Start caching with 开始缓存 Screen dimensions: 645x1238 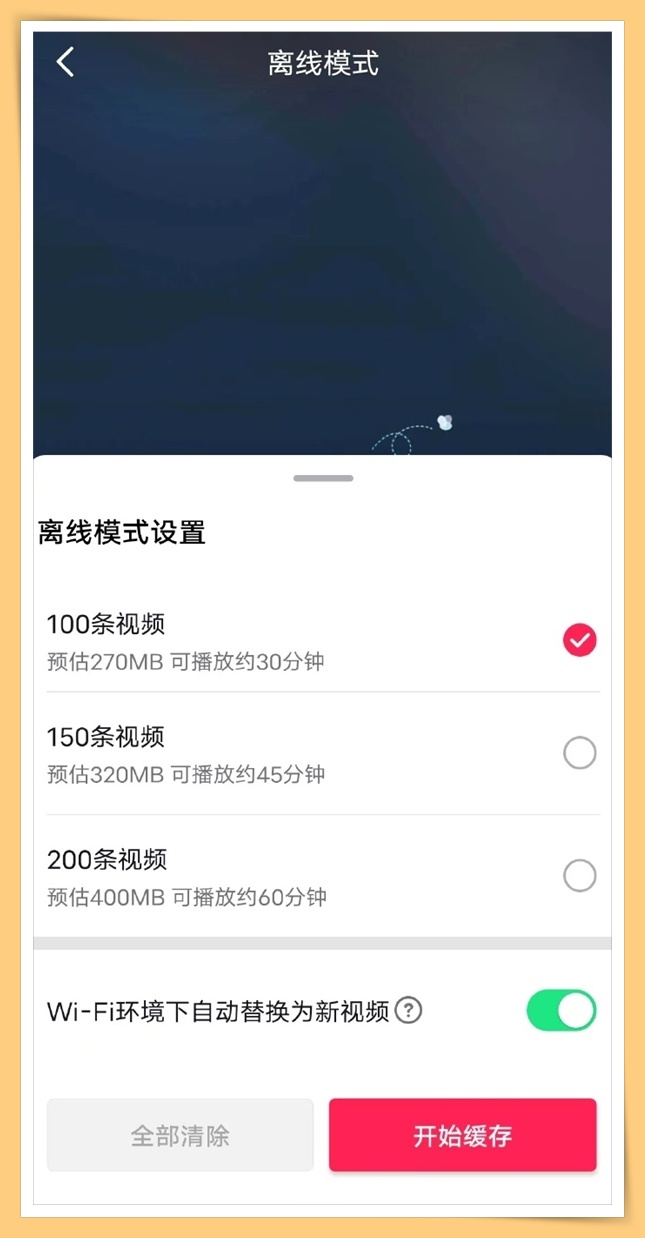coord(462,1135)
